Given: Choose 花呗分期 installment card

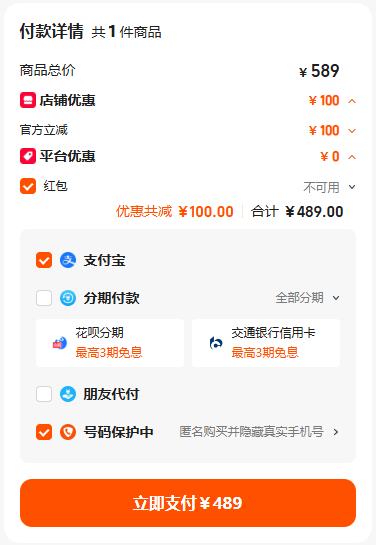Looking at the screenshot, I should coord(110,343).
